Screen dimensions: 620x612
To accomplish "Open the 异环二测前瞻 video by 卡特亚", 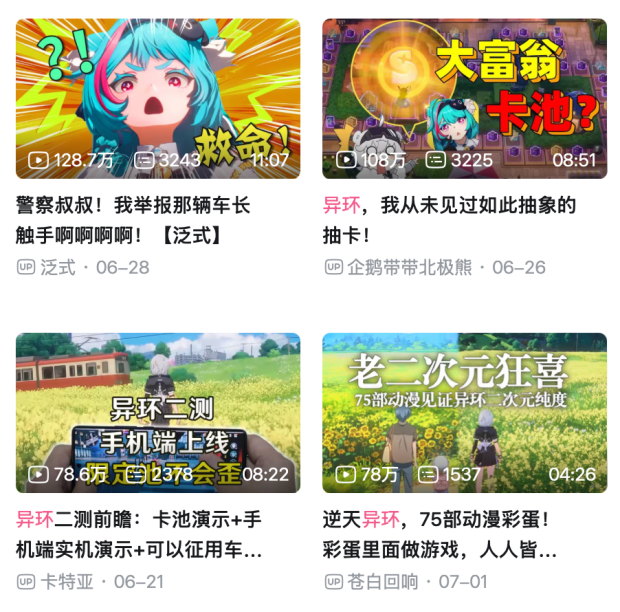I will (x=157, y=412).
